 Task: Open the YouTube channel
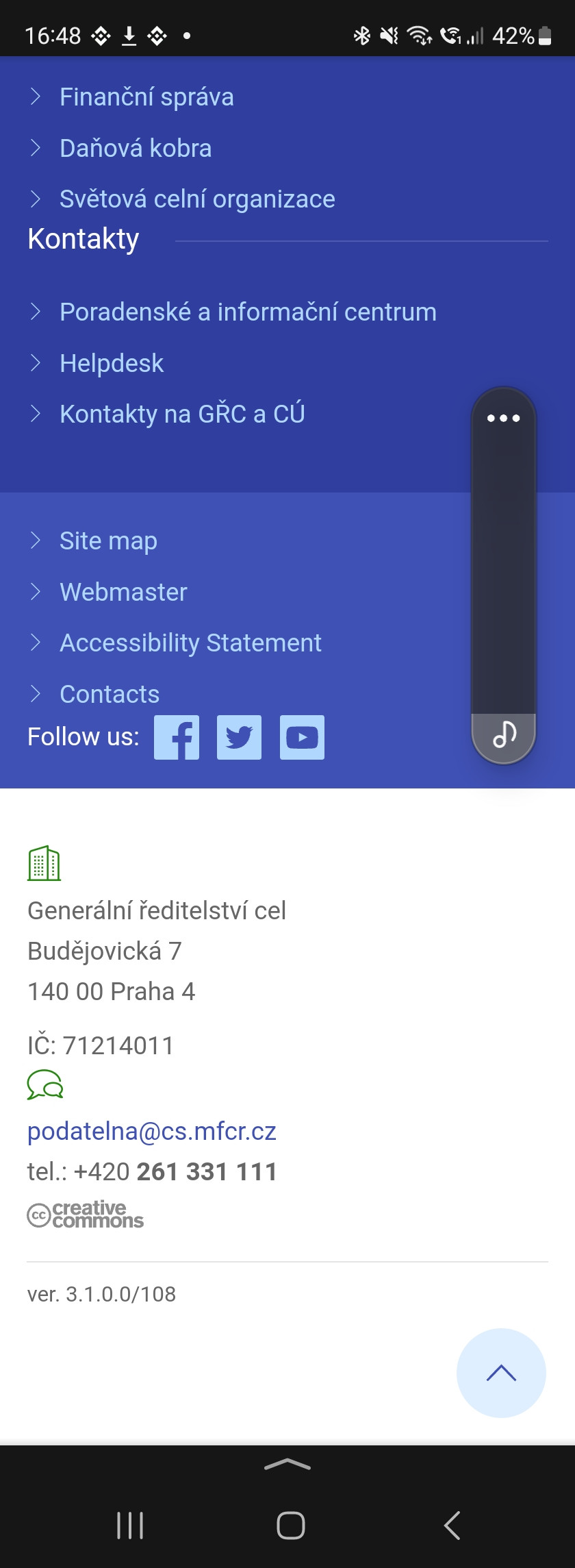click(303, 738)
